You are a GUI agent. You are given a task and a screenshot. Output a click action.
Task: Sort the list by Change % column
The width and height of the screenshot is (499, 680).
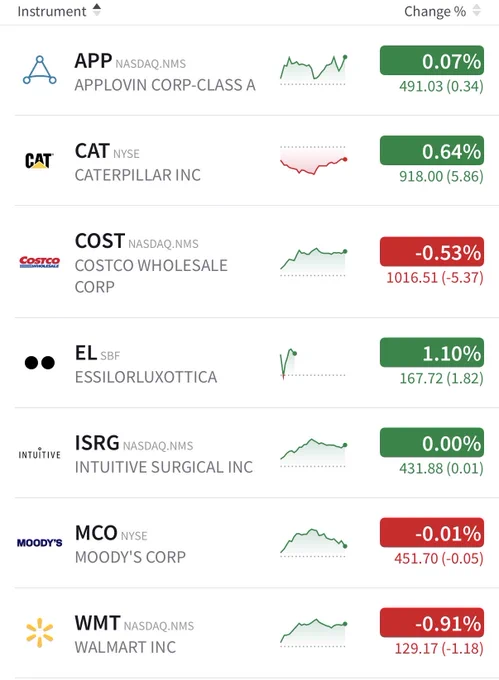(x=443, y=11)
